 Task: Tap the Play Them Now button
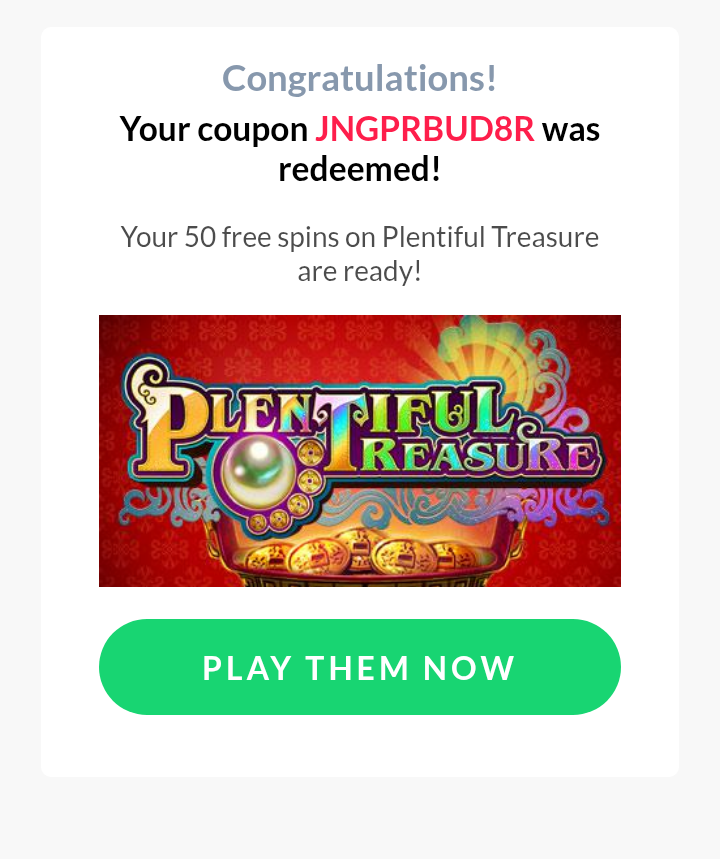click(360, 667)
